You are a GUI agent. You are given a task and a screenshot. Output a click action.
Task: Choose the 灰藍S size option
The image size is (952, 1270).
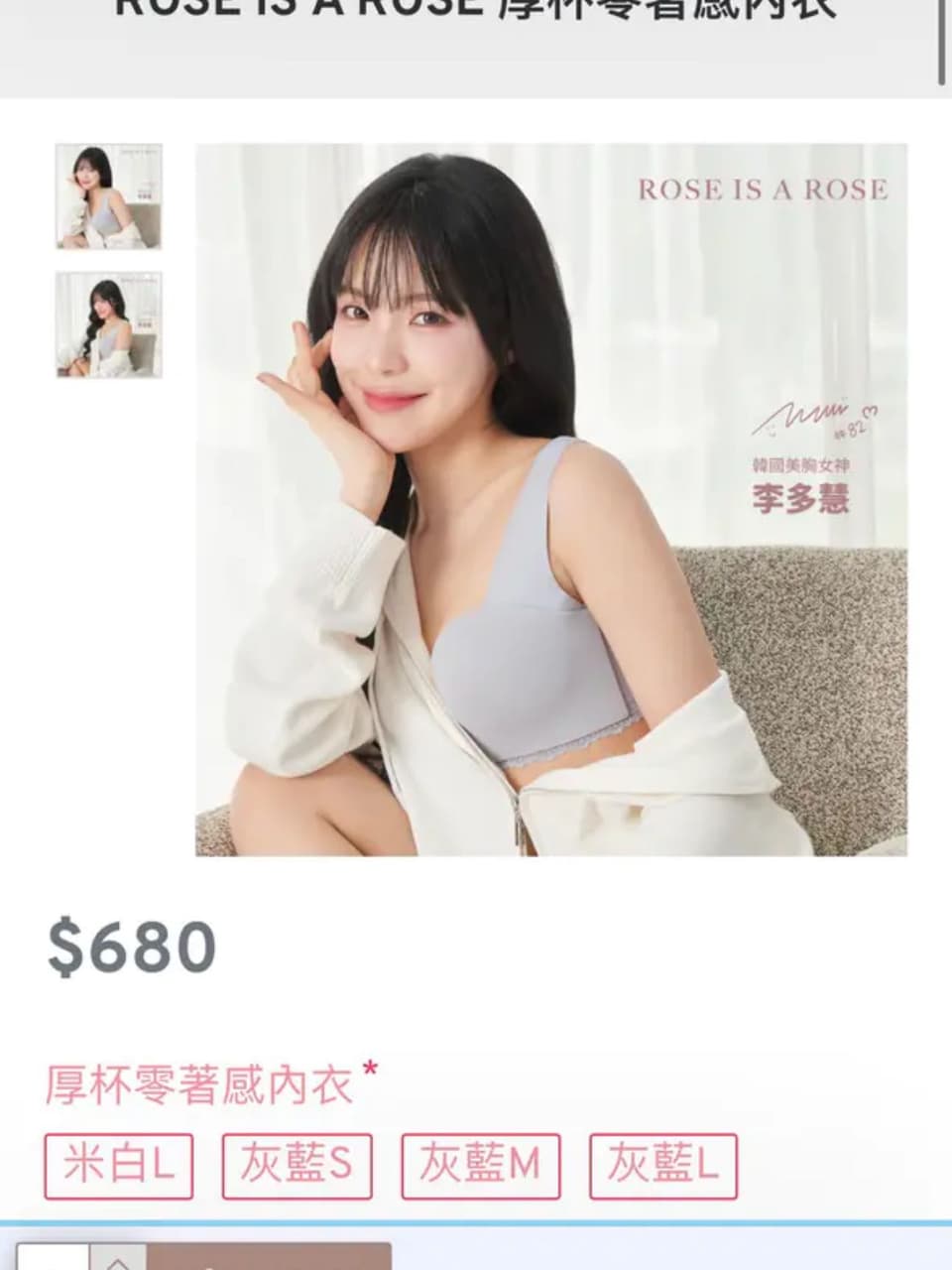point(297,1166)
